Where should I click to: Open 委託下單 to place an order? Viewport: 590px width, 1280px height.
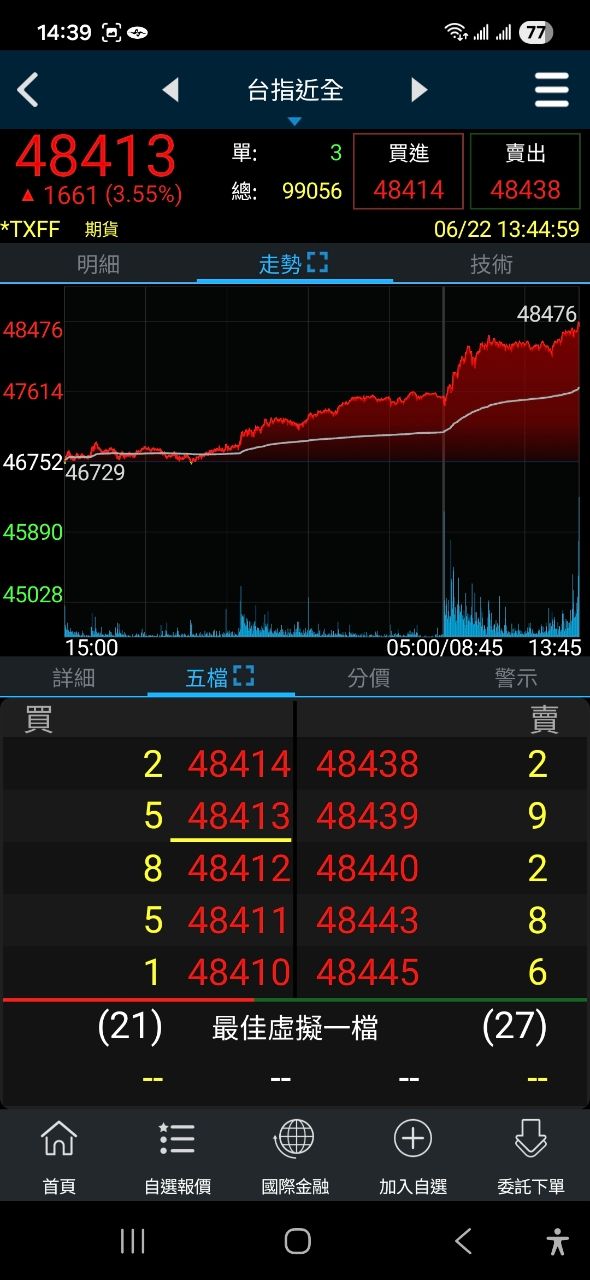531,1156
